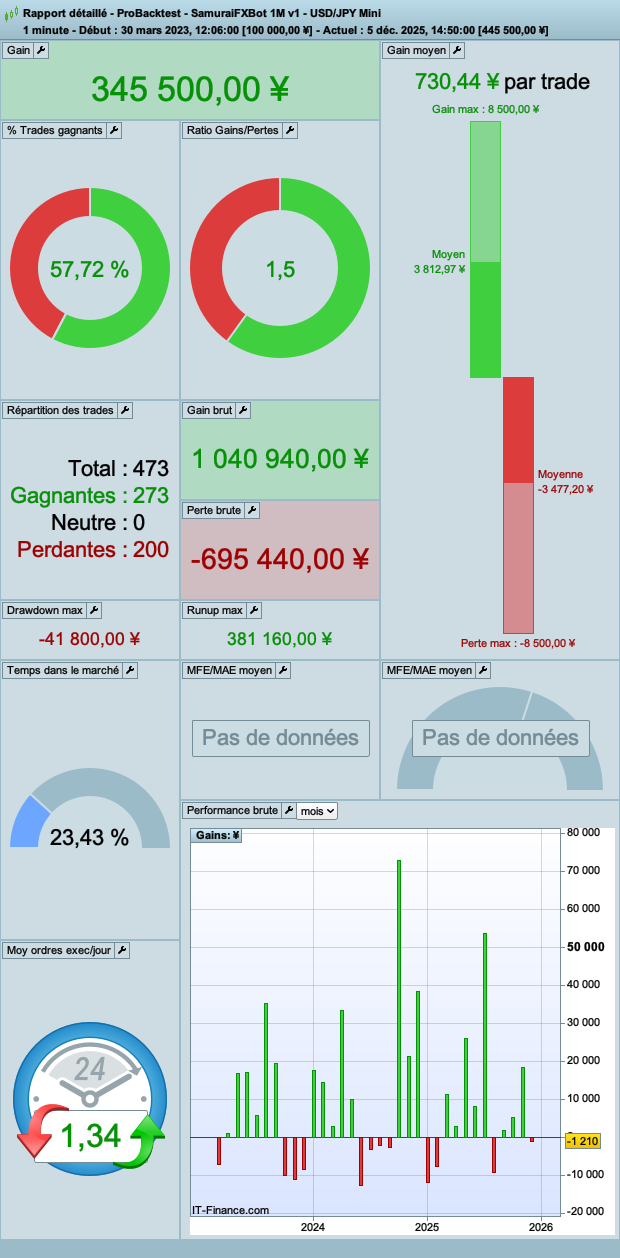Open the wrench for Moy ordres exec/jour
The image size is (620, 1258).
click(122, 950)
